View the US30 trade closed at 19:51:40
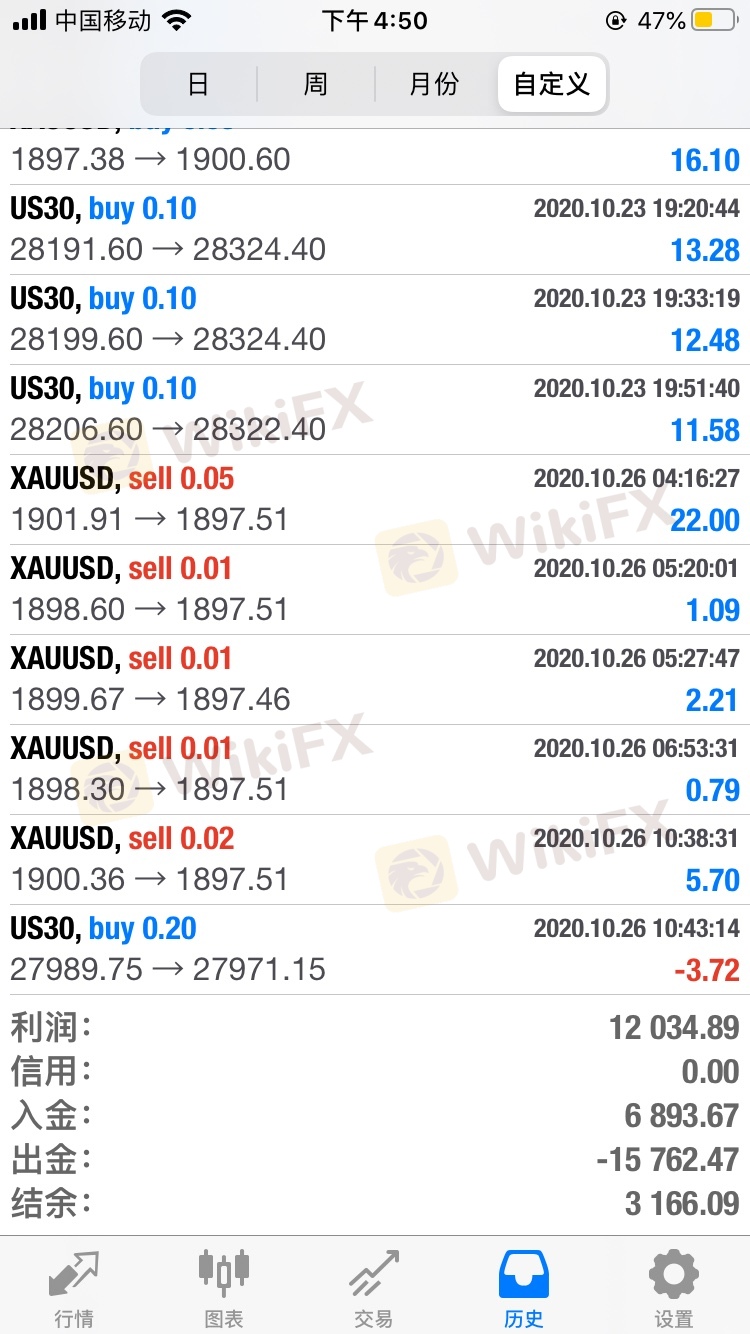 point(375,410)
